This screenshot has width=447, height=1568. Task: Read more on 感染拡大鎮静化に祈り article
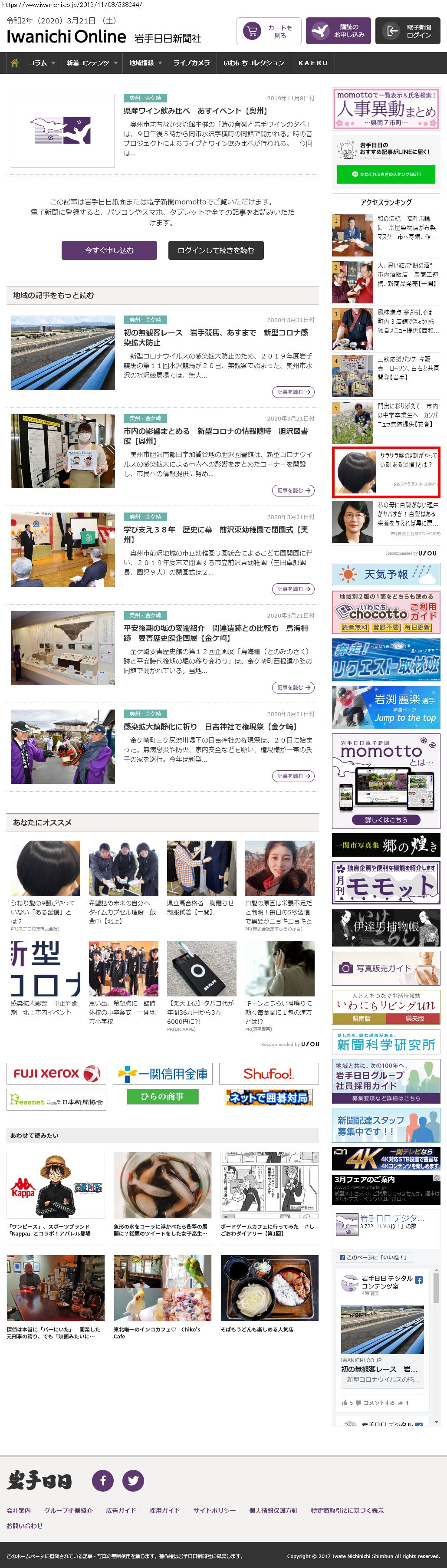tap(293, 776)
